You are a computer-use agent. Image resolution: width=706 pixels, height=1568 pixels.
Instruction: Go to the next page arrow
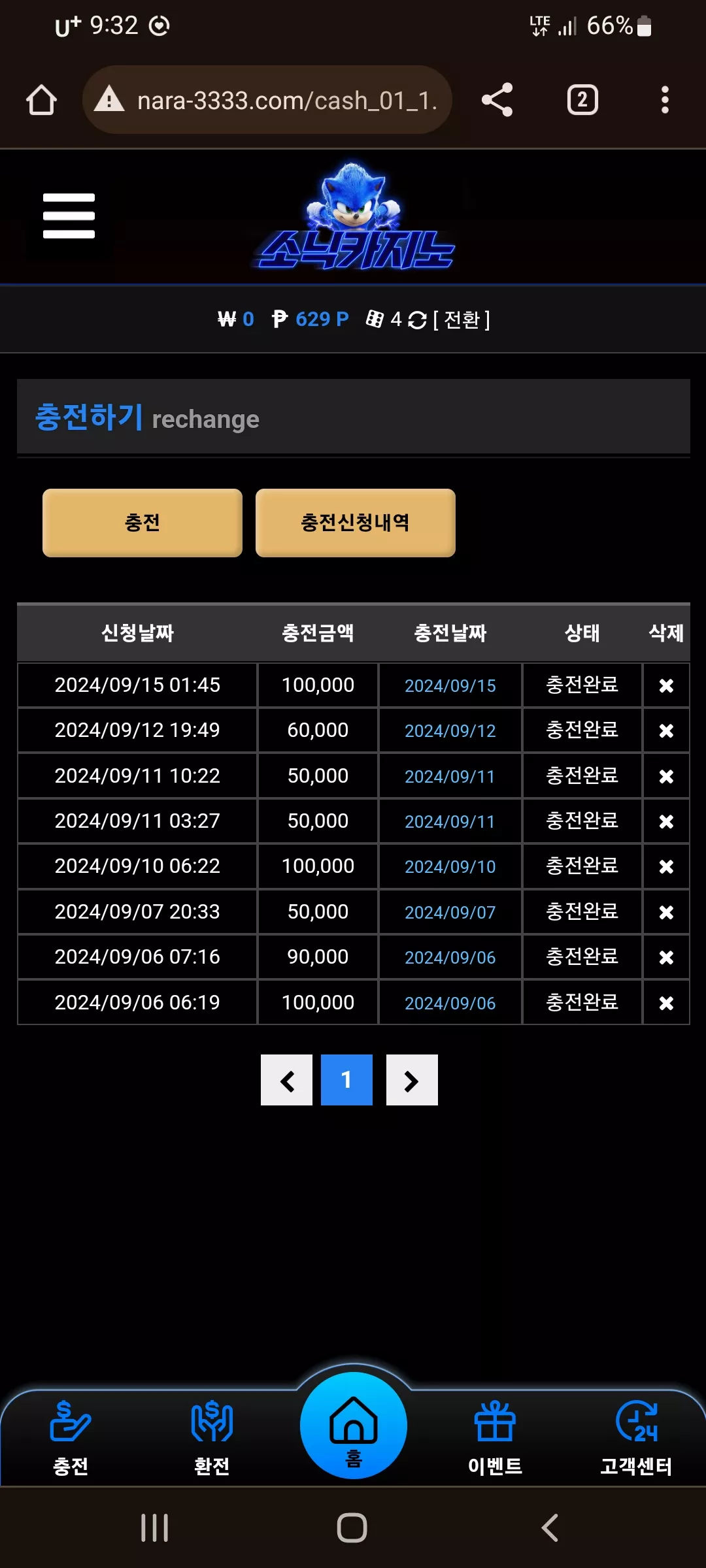[412, 1080]
